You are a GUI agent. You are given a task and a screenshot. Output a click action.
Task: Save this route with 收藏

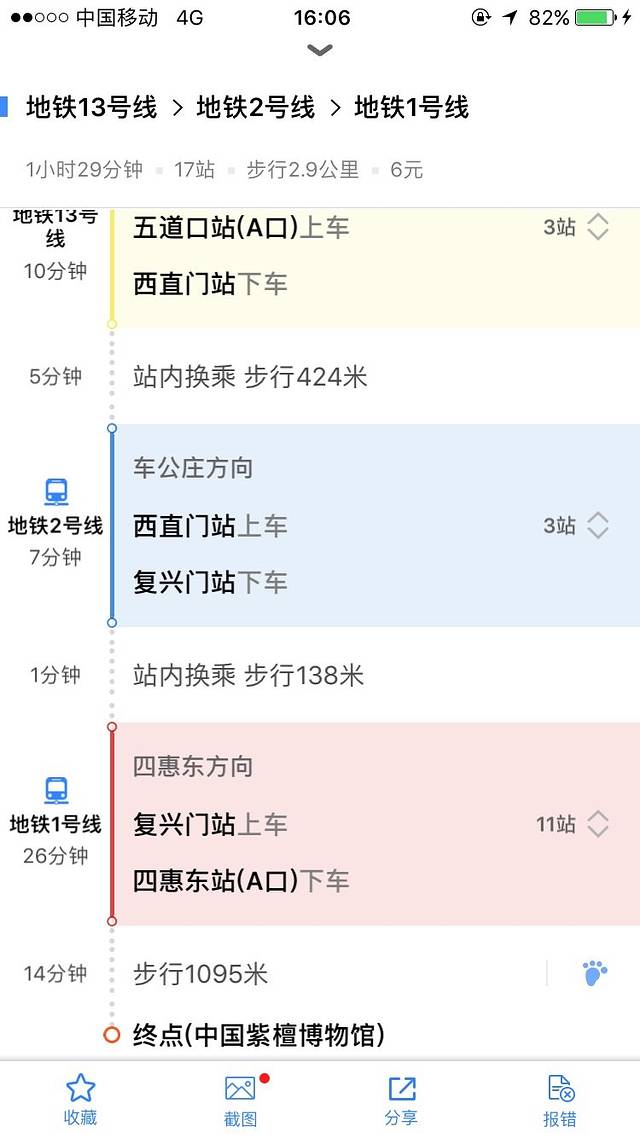[80, 1099]
